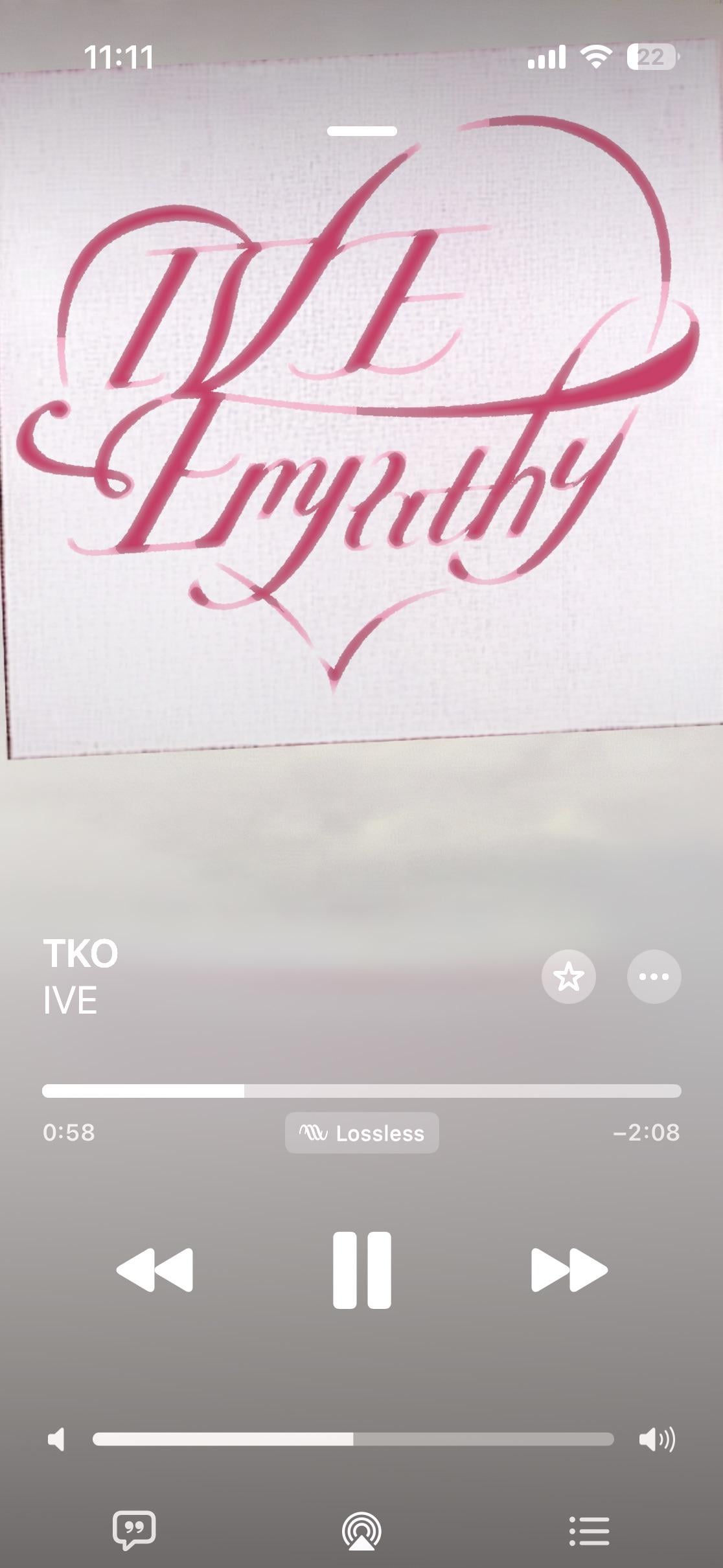The image size is (723, 1568).
Task: Tap the Lossless audio badge
Action: point(361,1133)
